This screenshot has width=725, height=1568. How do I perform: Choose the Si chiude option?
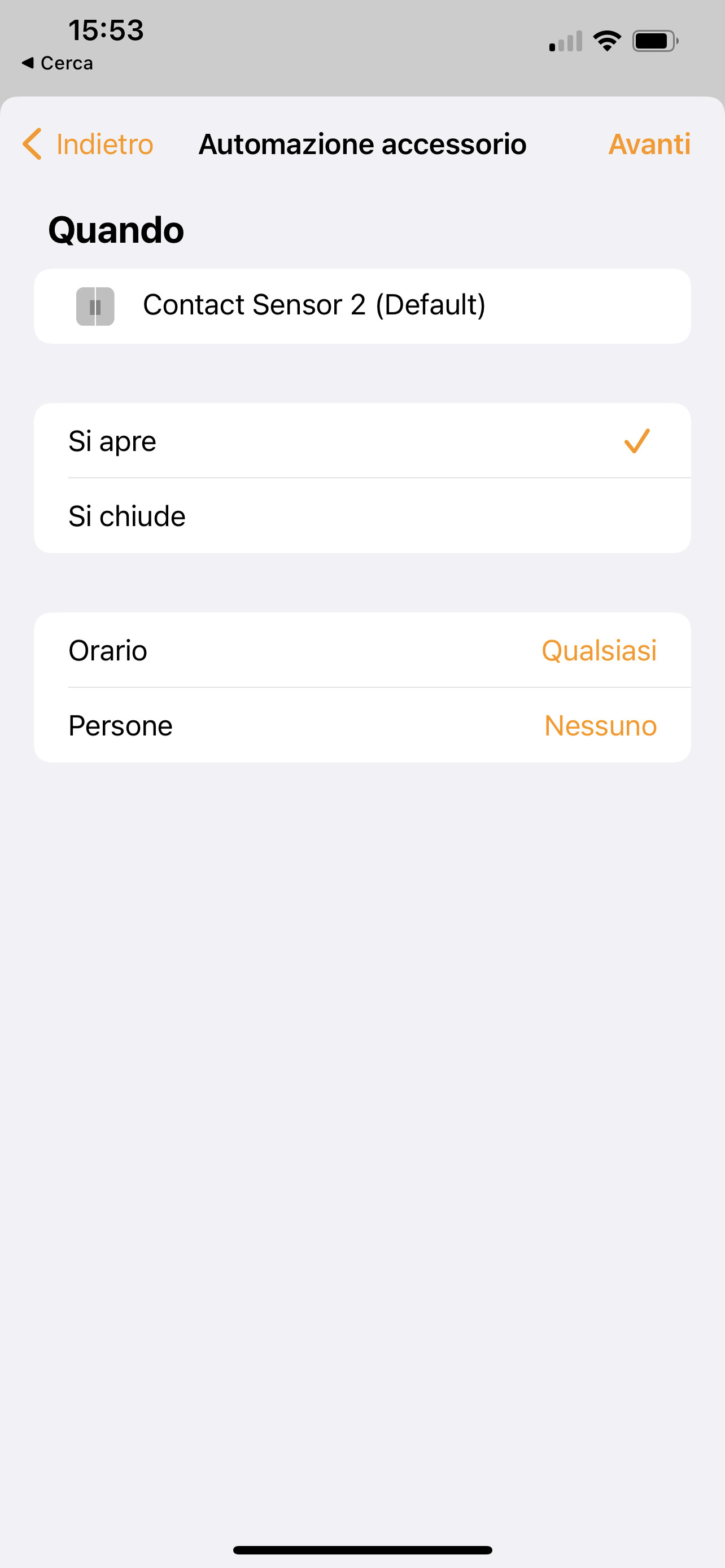362,516
